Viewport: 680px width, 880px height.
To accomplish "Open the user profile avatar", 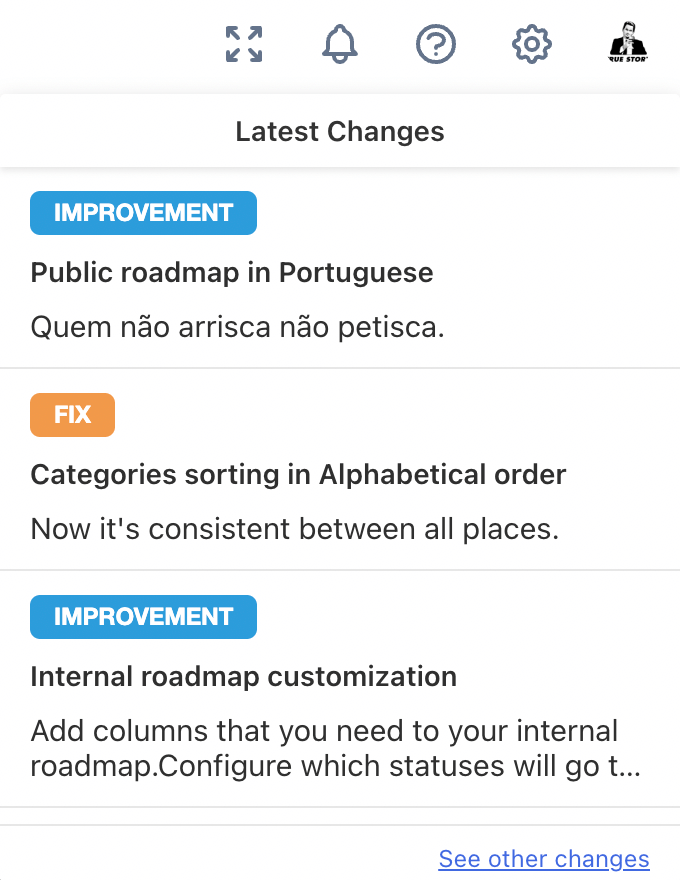I will [x=628, y=44].
